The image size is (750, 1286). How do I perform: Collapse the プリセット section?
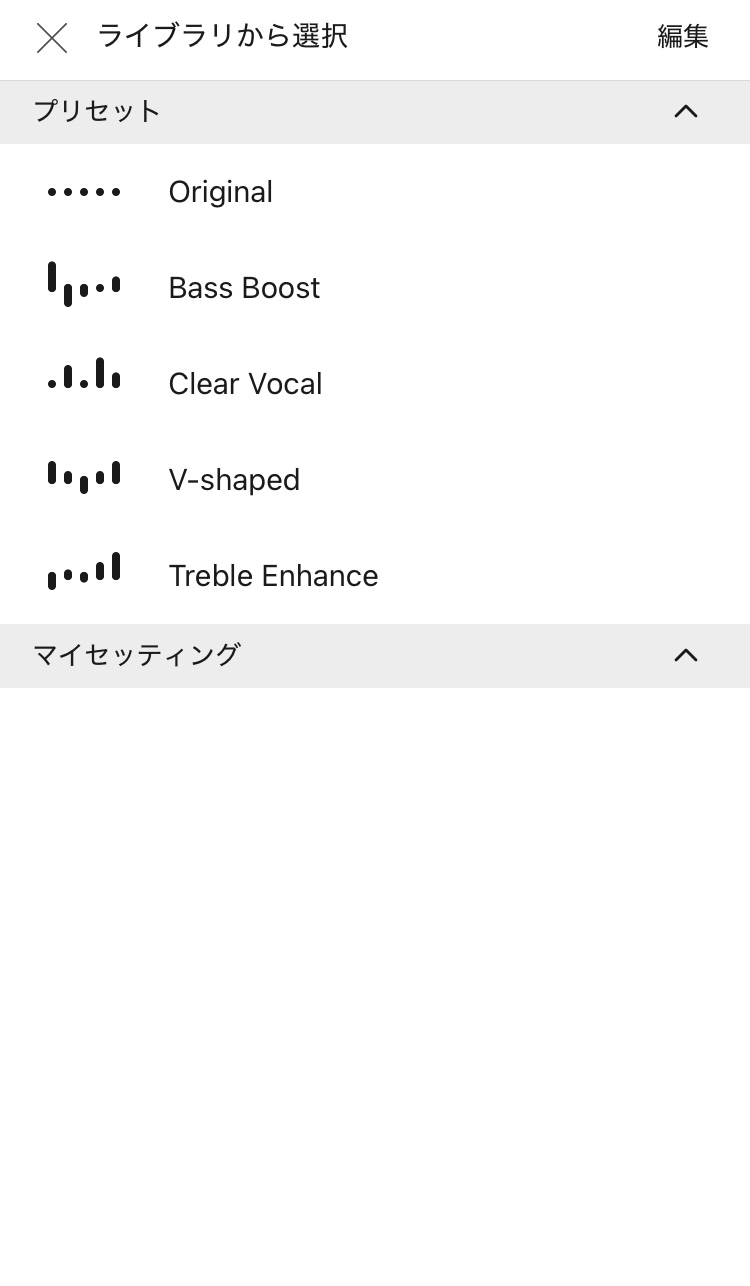686,112
